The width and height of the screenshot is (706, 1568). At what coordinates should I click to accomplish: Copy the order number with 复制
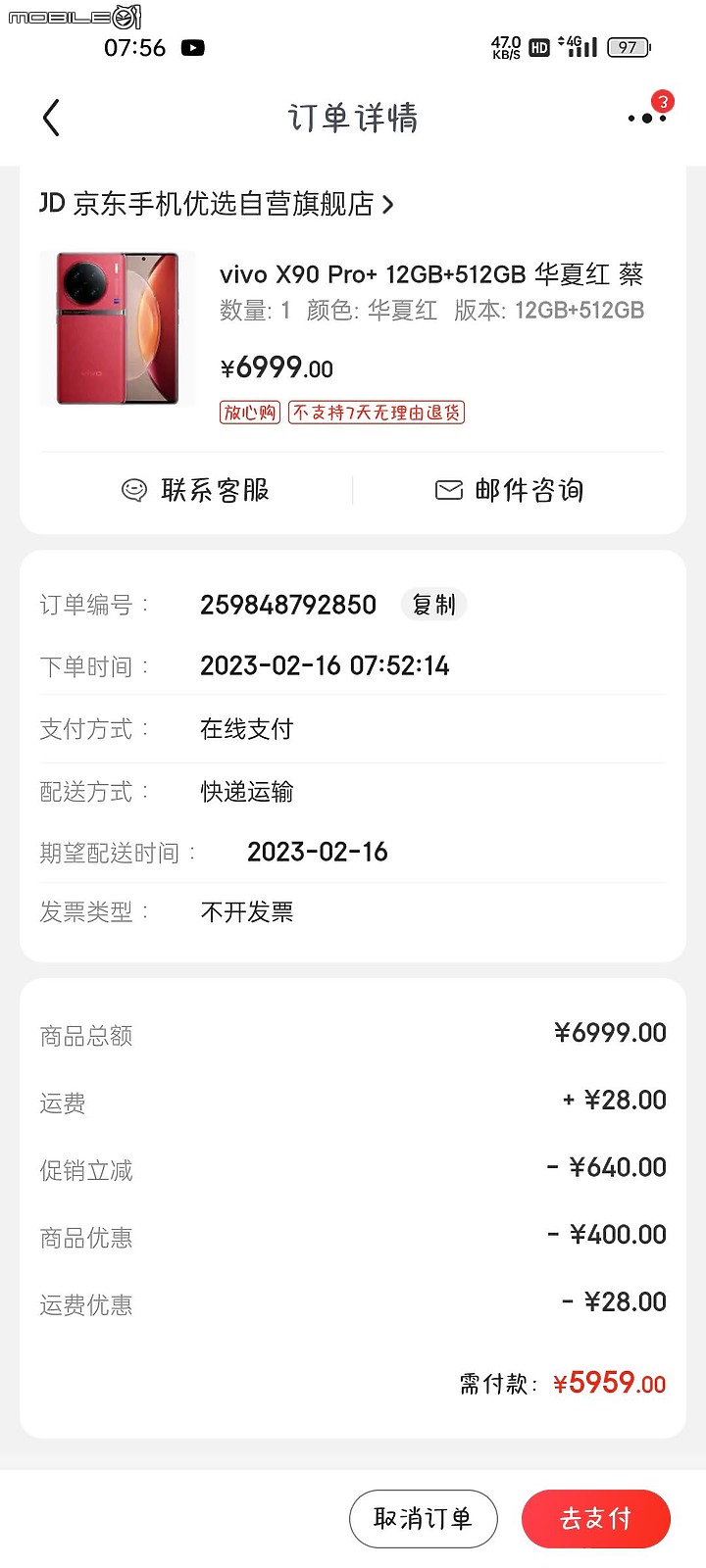coord(433,605)
